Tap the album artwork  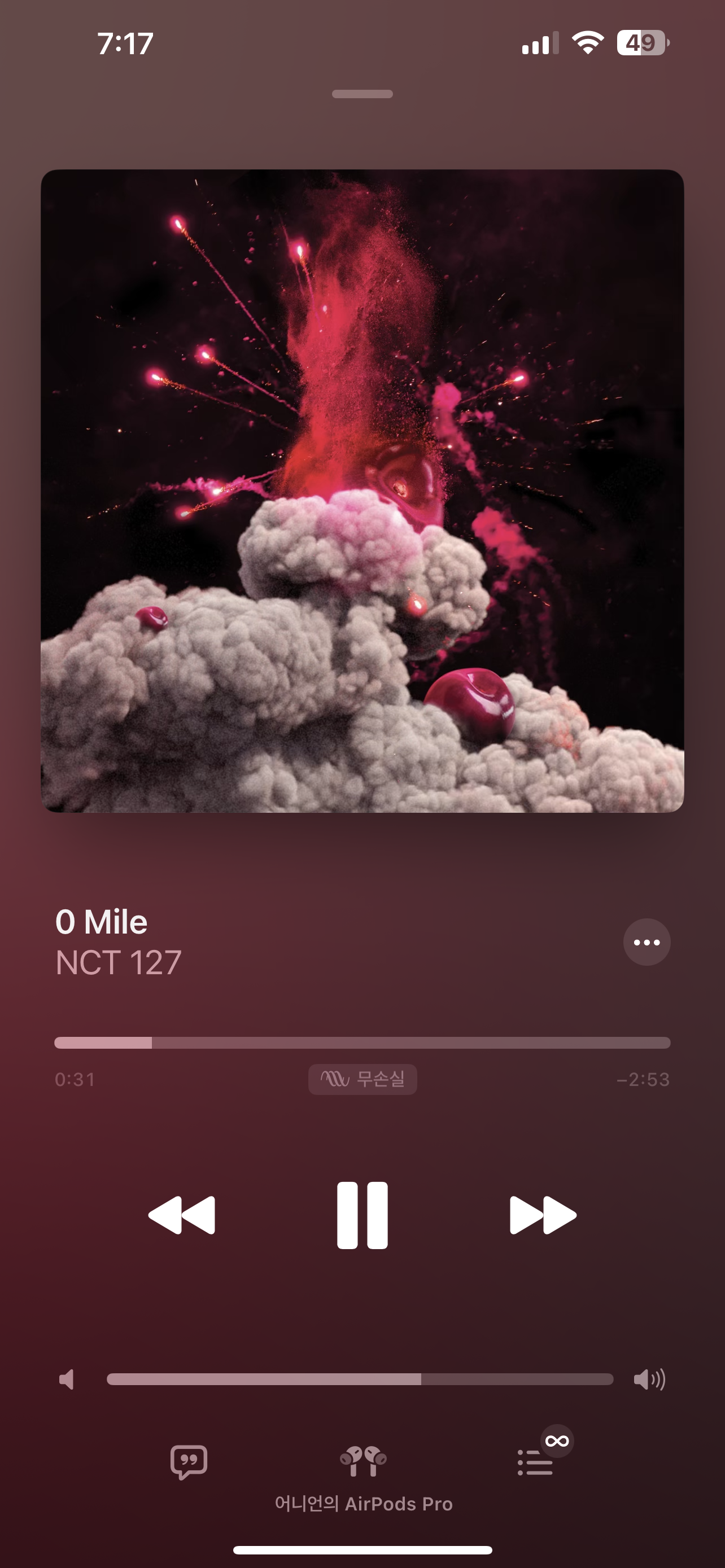click(x=362, y=490)
